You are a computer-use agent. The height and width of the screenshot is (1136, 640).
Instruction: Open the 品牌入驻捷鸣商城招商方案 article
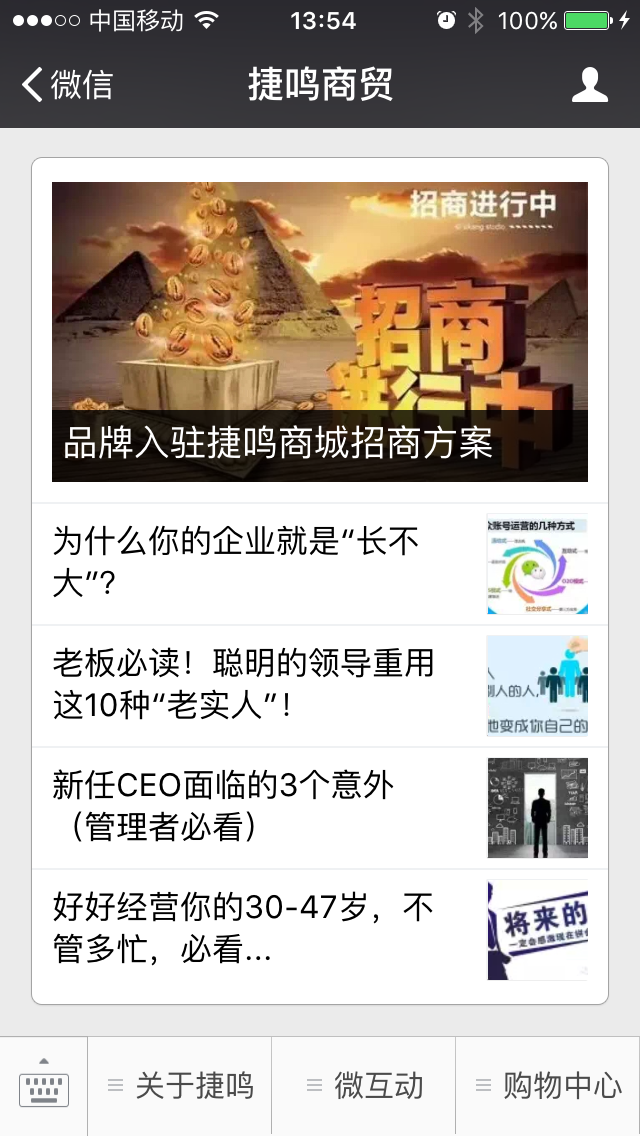[320, 332]
